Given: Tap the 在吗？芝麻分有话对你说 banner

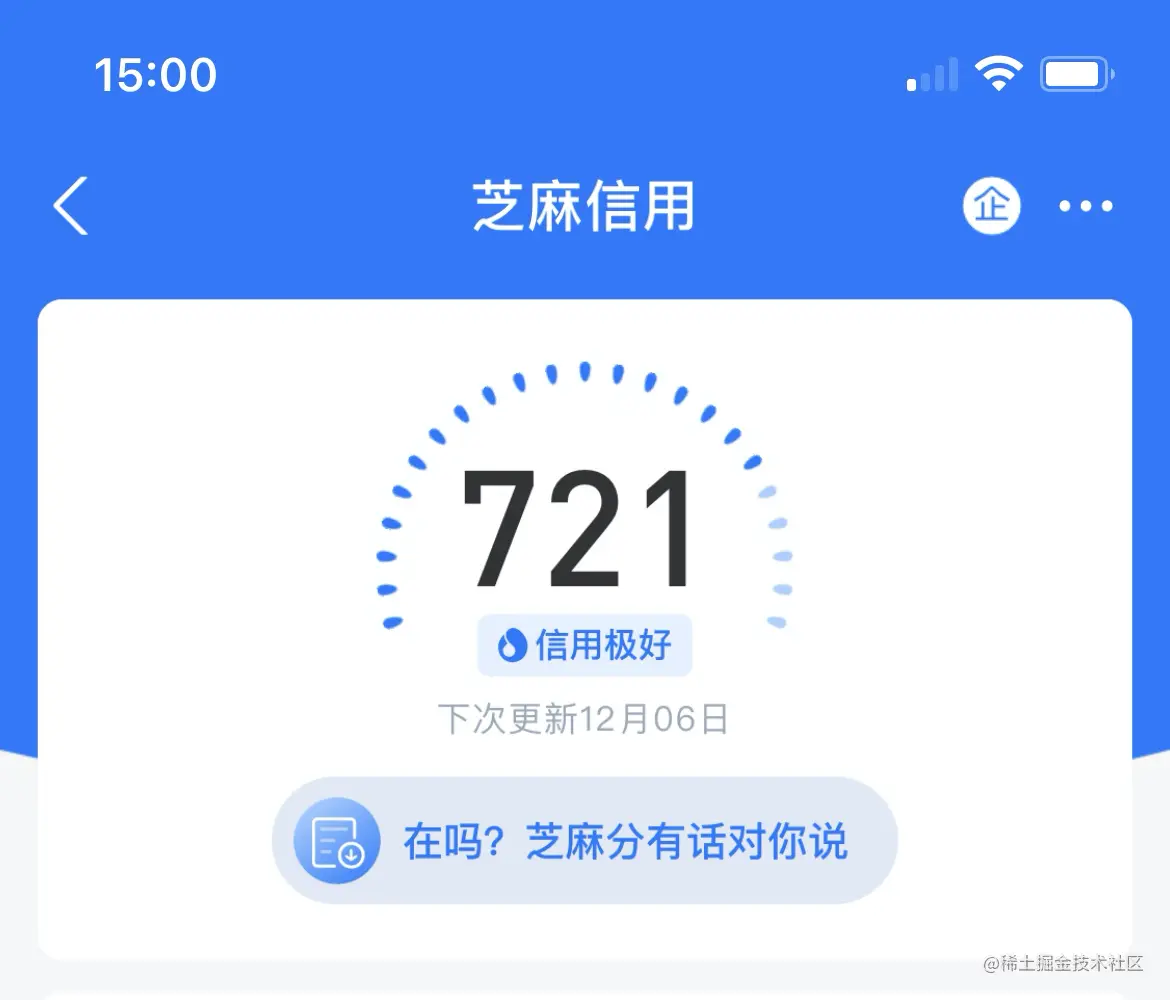Looking at the screenshot, I should pos(585,841).
